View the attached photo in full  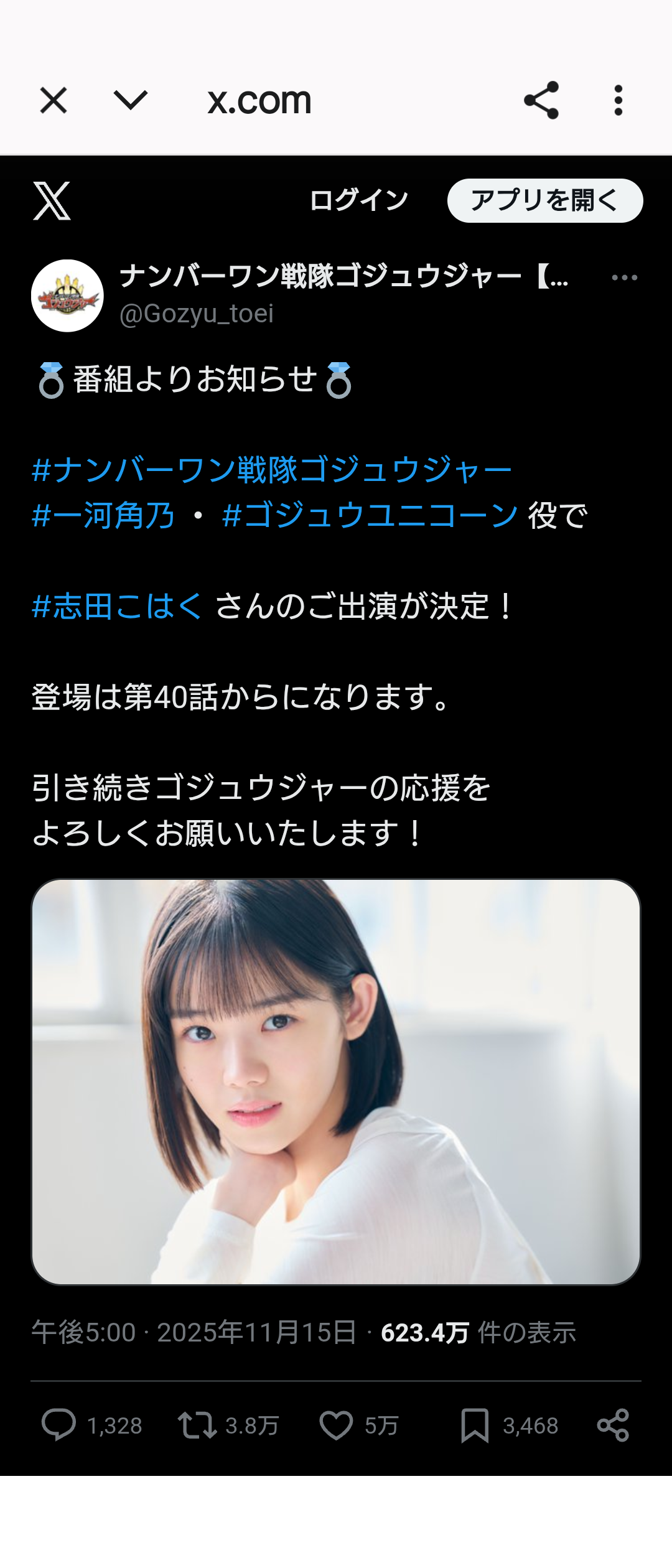point(336,1081)
